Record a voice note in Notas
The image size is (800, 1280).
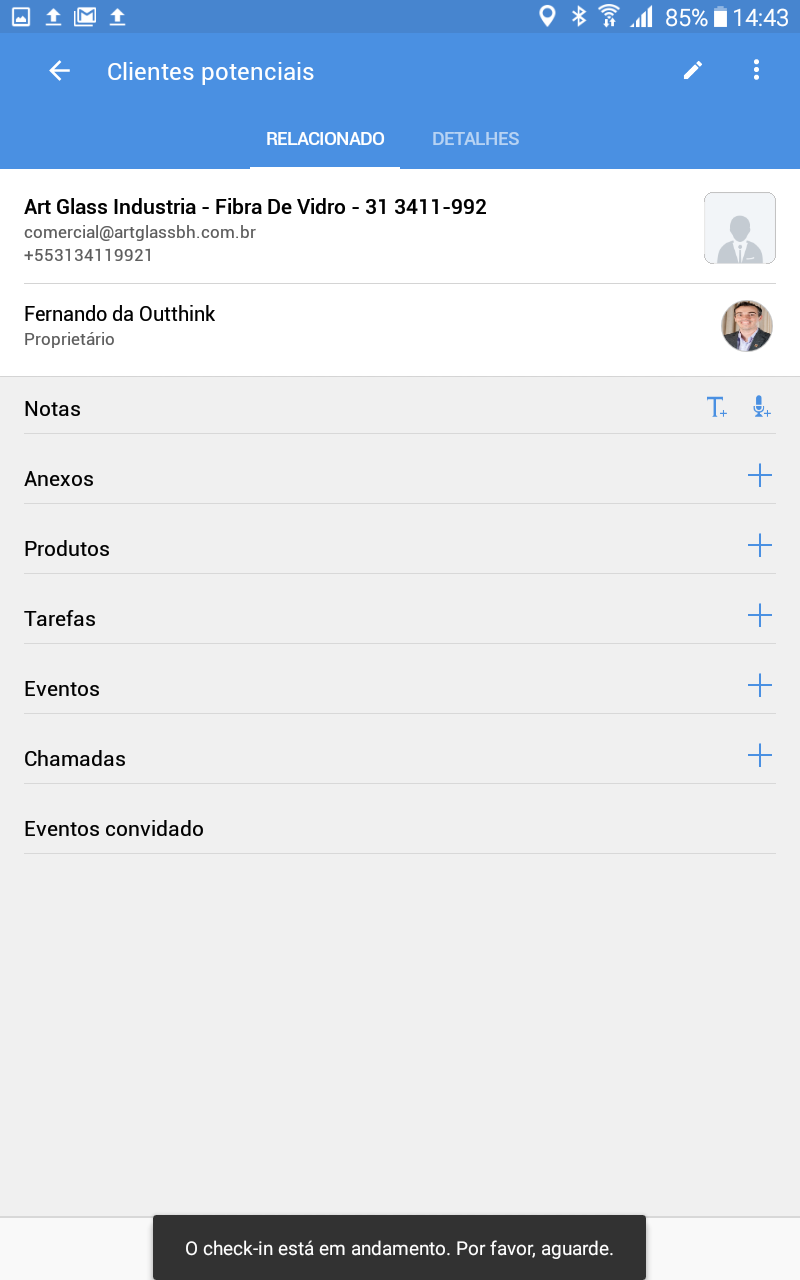coord(761,408)
